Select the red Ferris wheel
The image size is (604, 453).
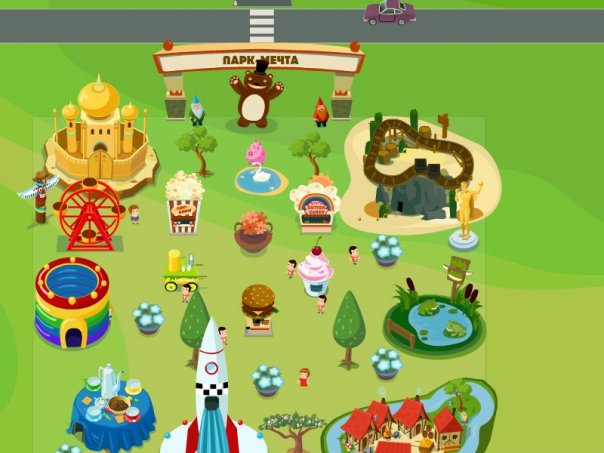click(x=89, y=213)
